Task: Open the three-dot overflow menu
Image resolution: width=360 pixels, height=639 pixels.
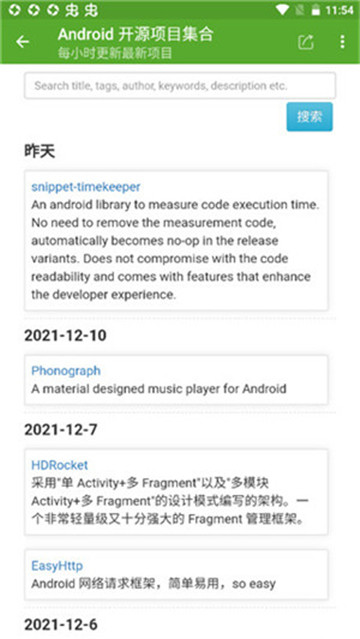Action: tap(342, 42)
